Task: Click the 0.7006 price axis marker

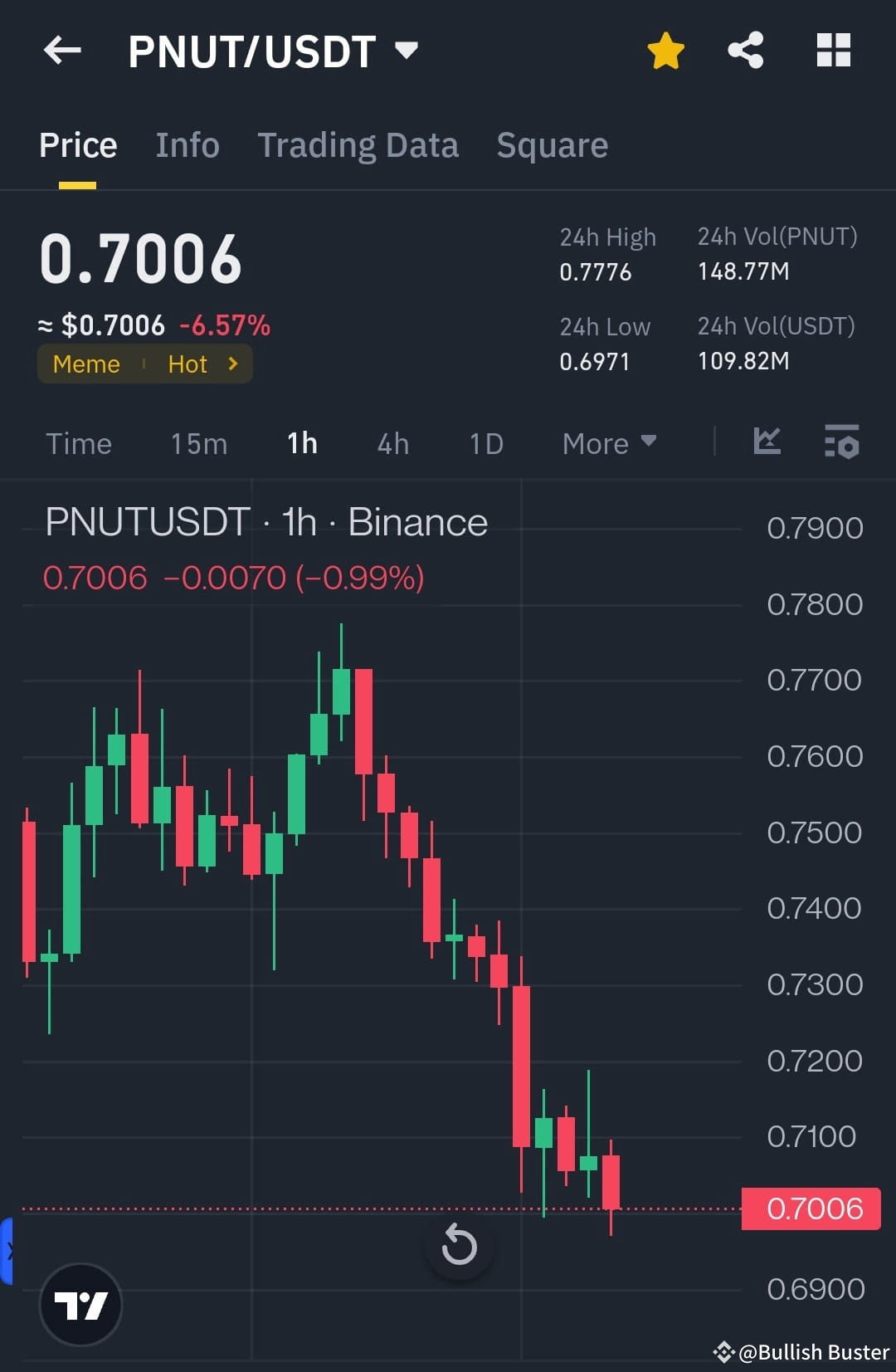Action: pos(811,1208)
